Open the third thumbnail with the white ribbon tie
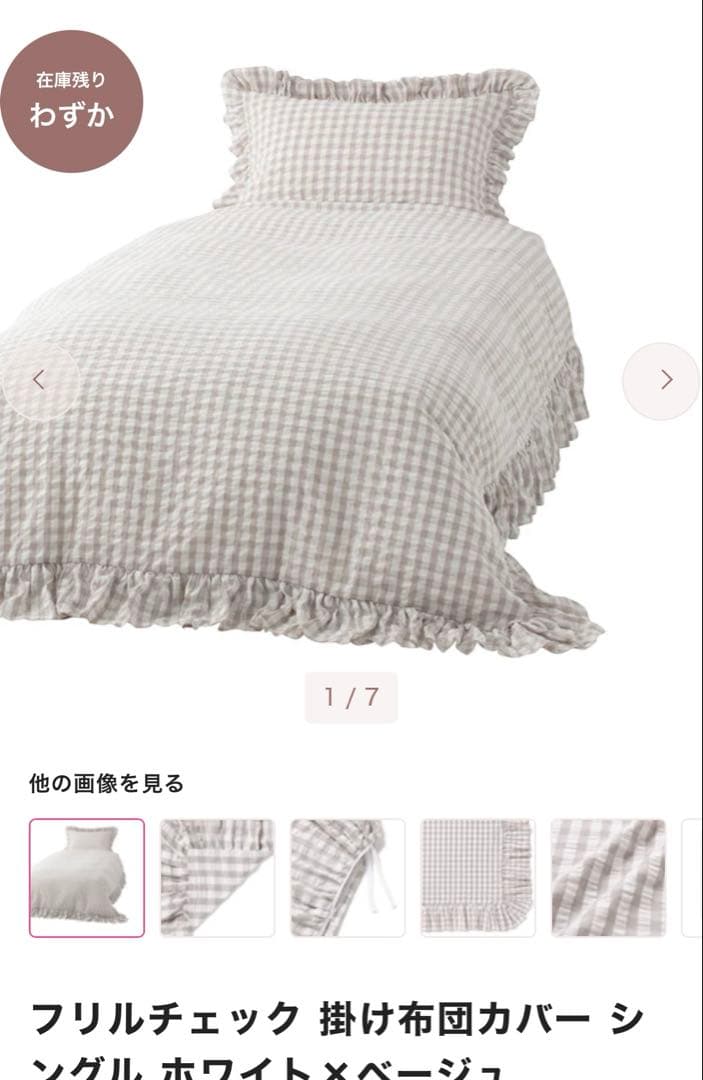 347,877
